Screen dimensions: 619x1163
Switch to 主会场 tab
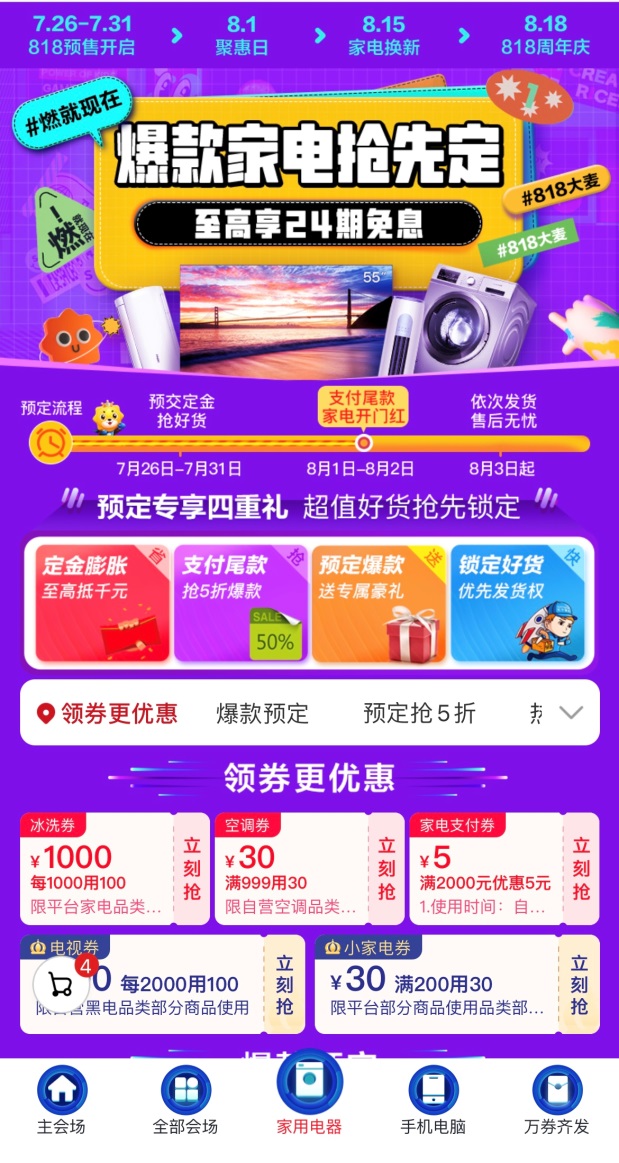pos(62,1098)
